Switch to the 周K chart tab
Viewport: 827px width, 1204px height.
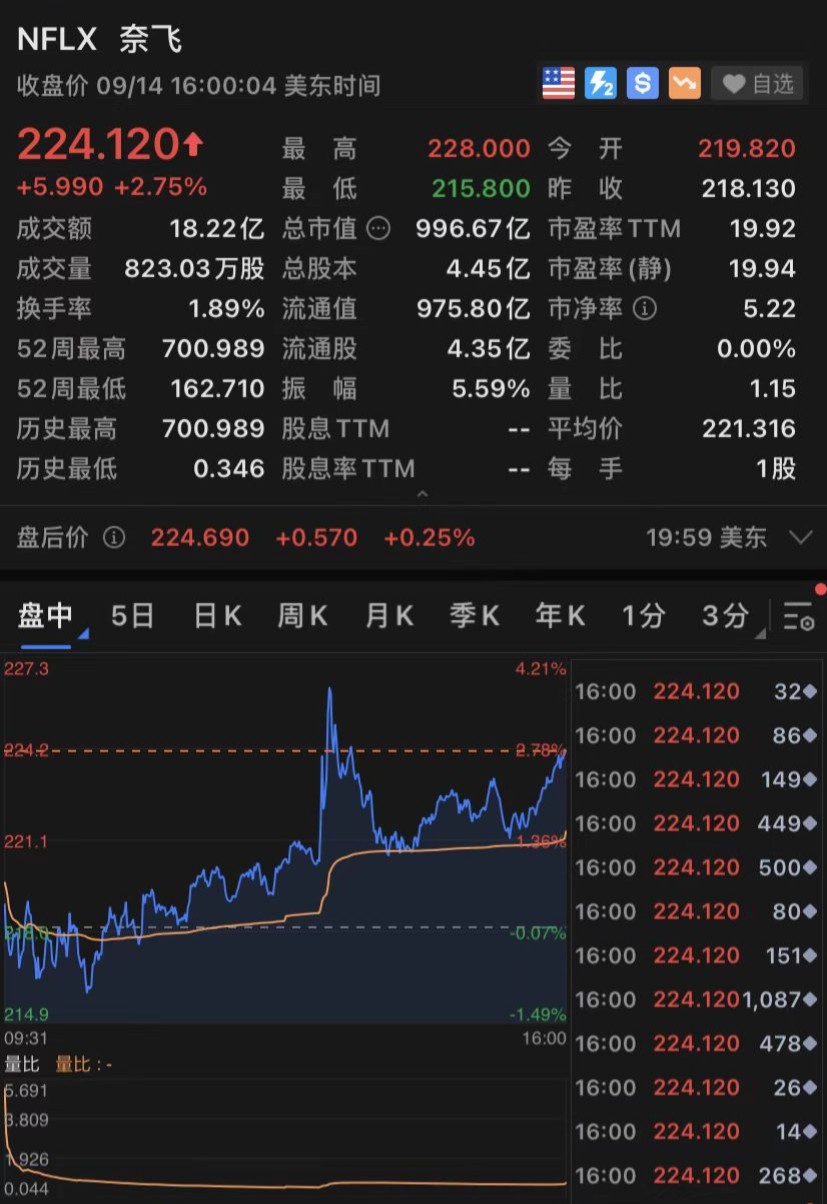pos(303,616)
